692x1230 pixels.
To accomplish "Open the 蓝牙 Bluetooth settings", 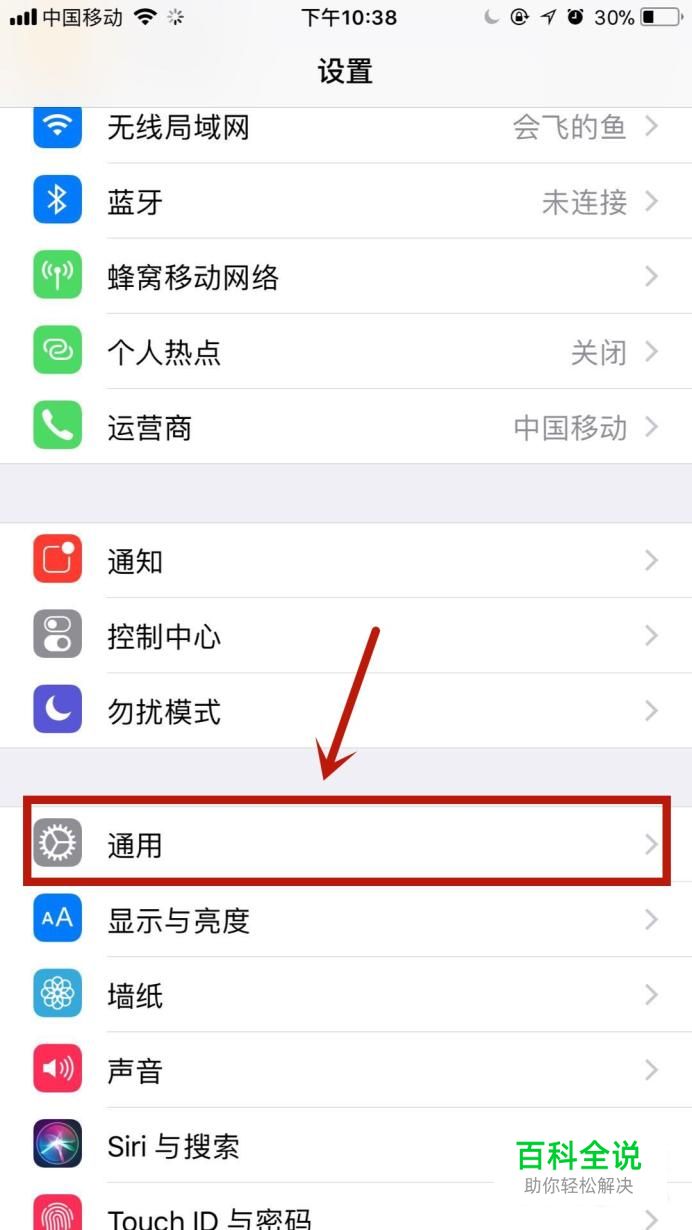I will [346, 202].
